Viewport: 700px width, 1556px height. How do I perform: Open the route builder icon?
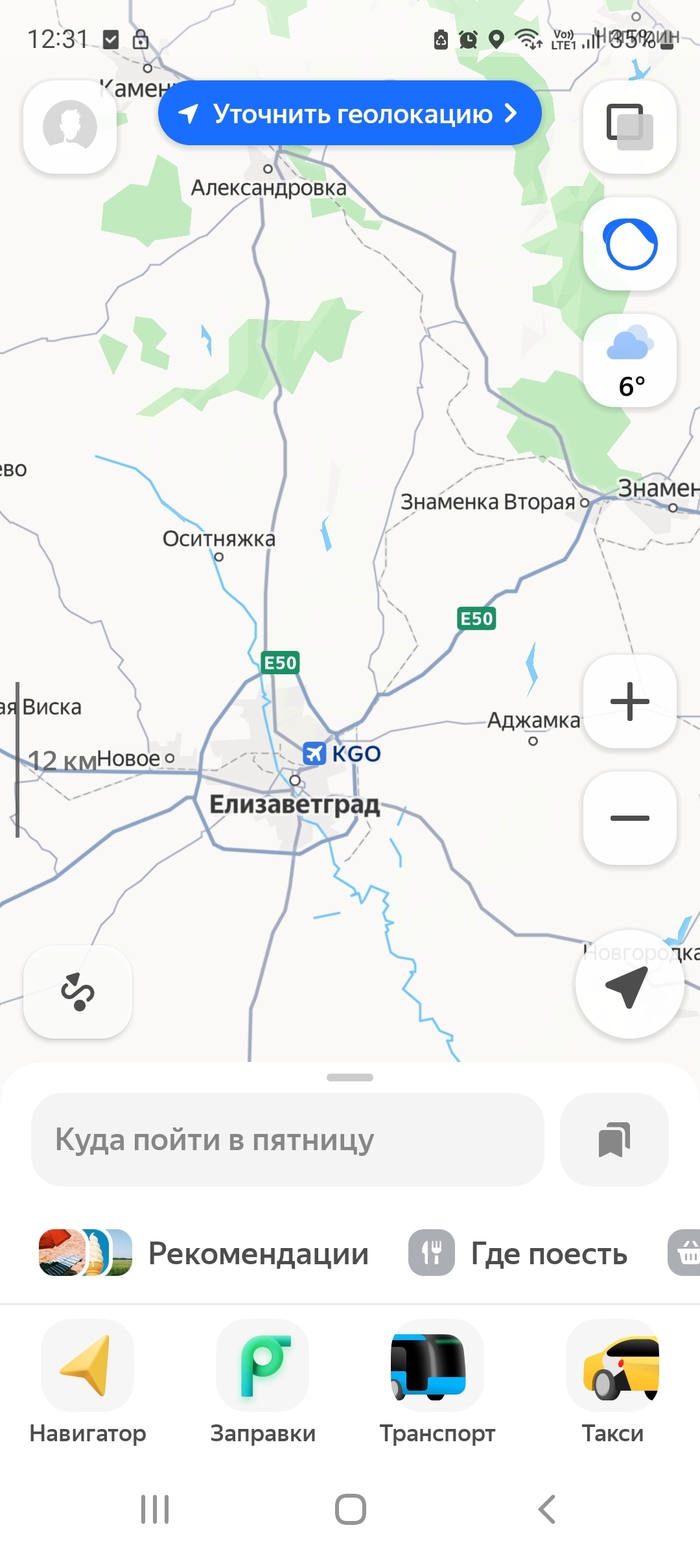78,991
